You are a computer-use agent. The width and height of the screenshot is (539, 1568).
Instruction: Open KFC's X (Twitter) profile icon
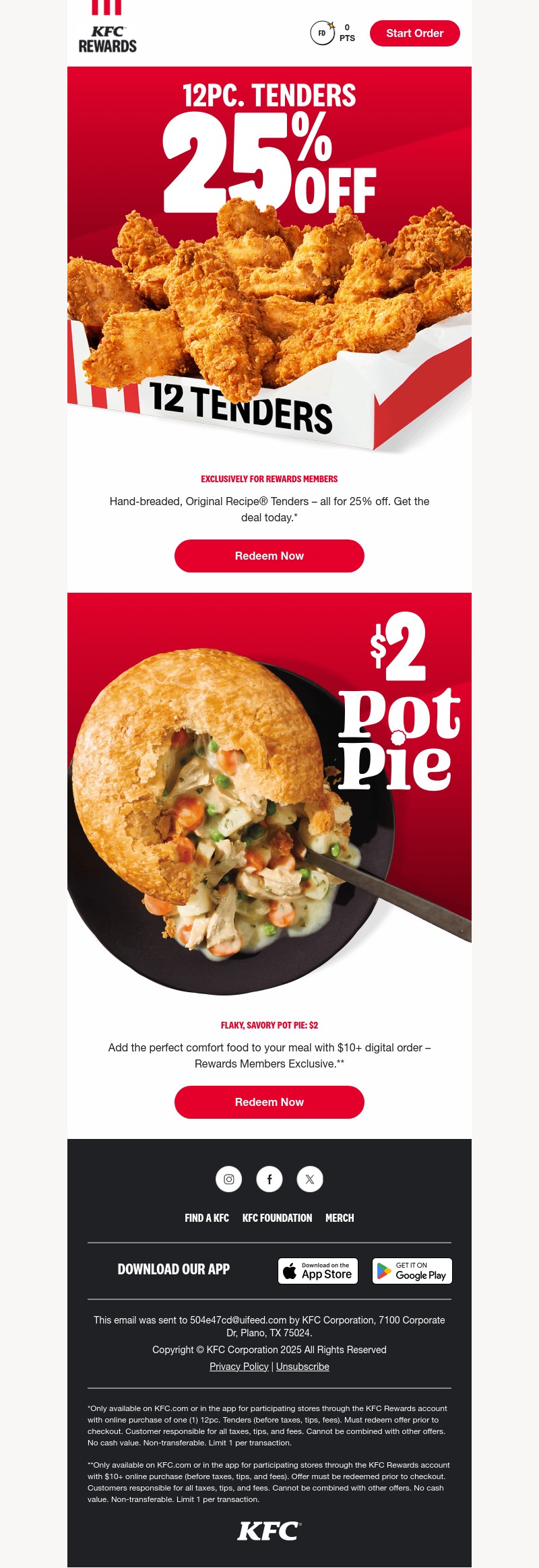[310, 1179]
